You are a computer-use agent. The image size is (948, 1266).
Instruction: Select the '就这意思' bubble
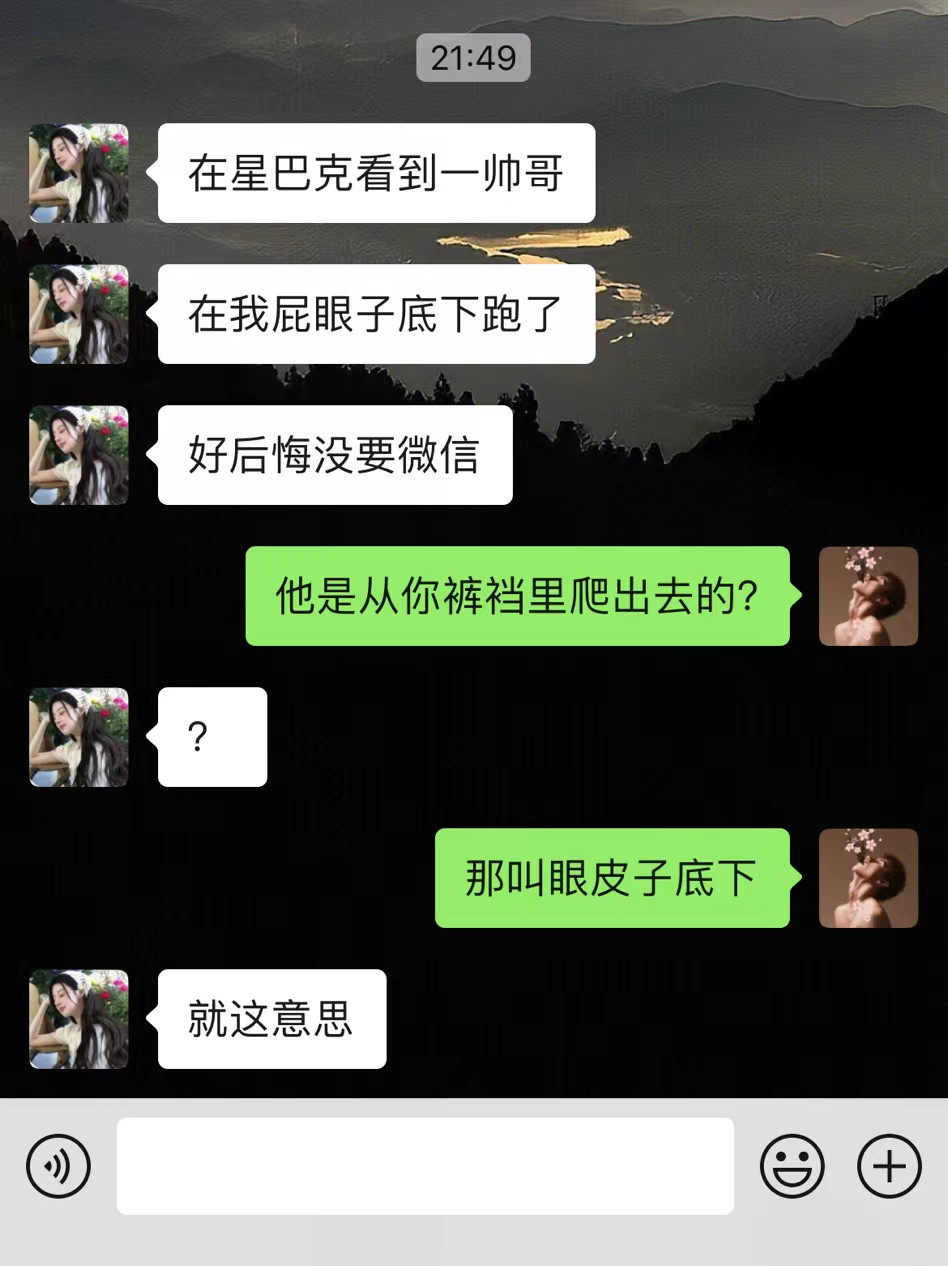[x=271, y=1018]
